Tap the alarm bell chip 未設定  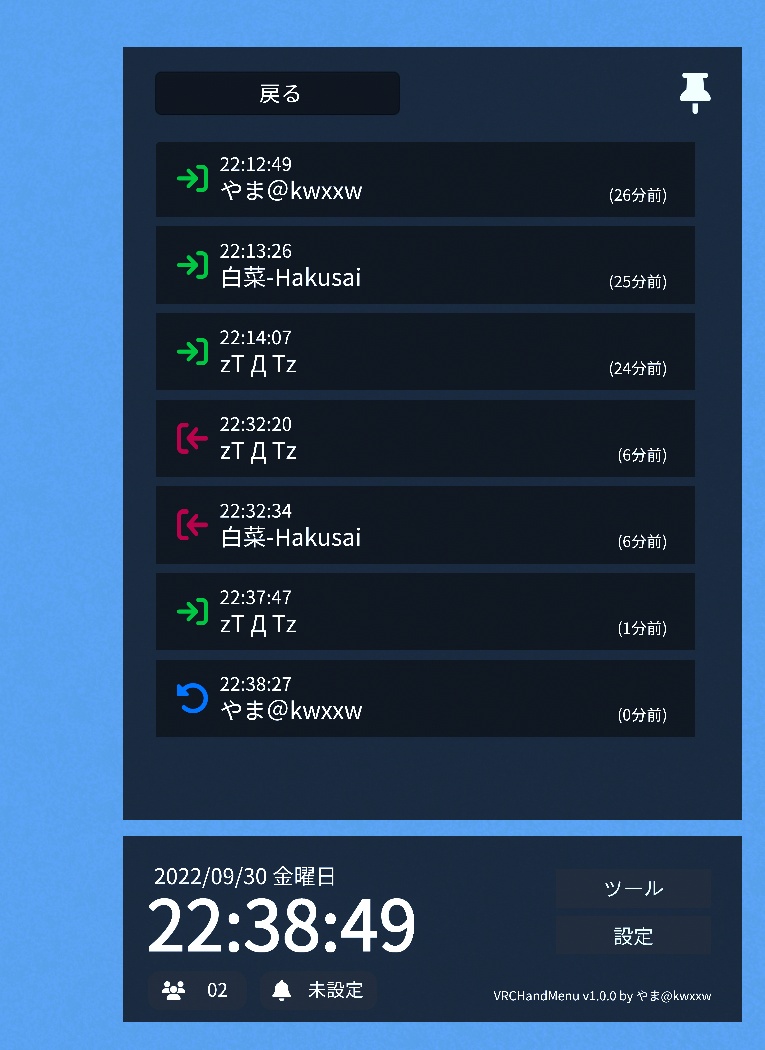pos(318,990)
